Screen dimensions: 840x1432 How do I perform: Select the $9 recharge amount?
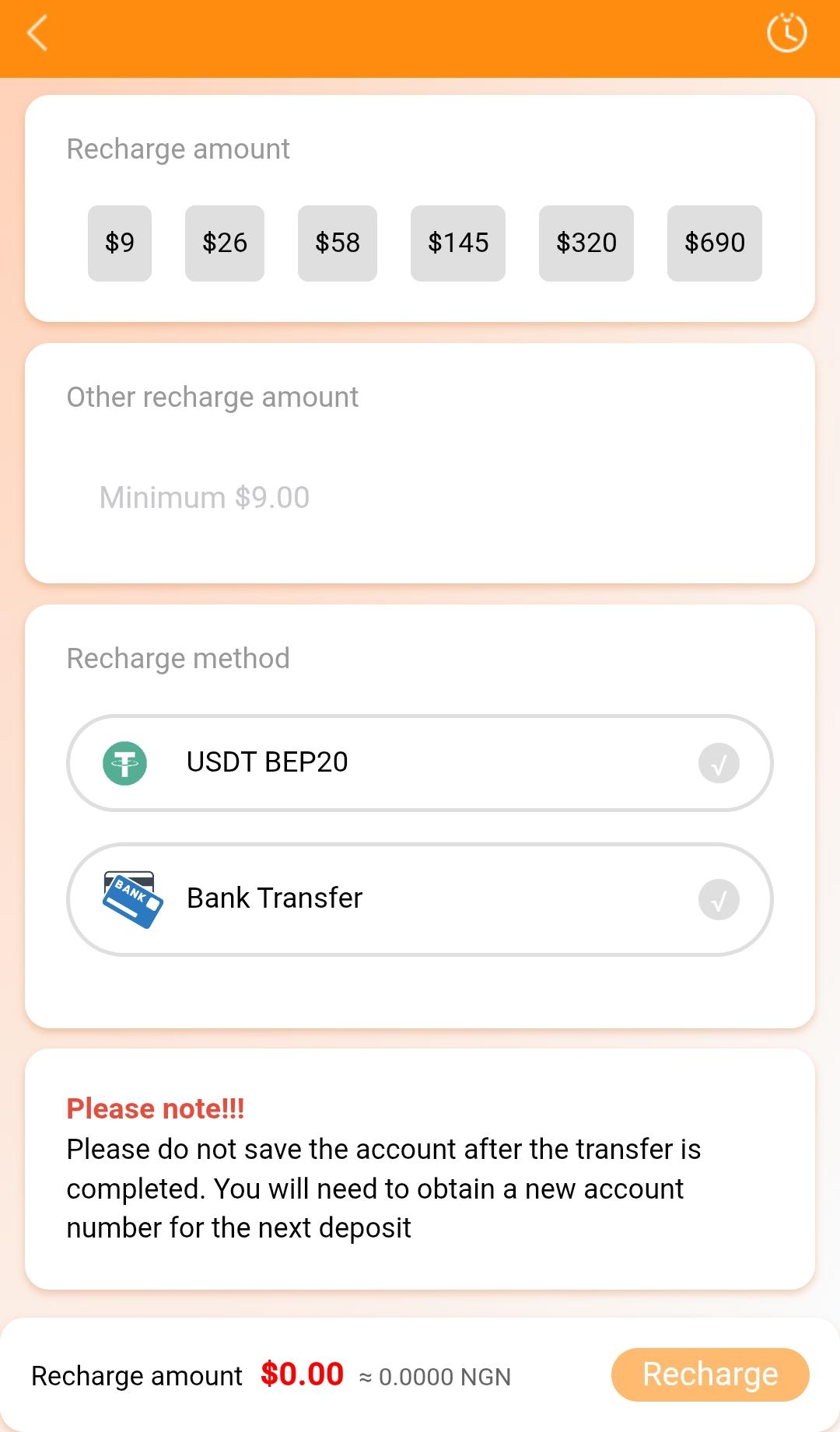coord(119,243)
